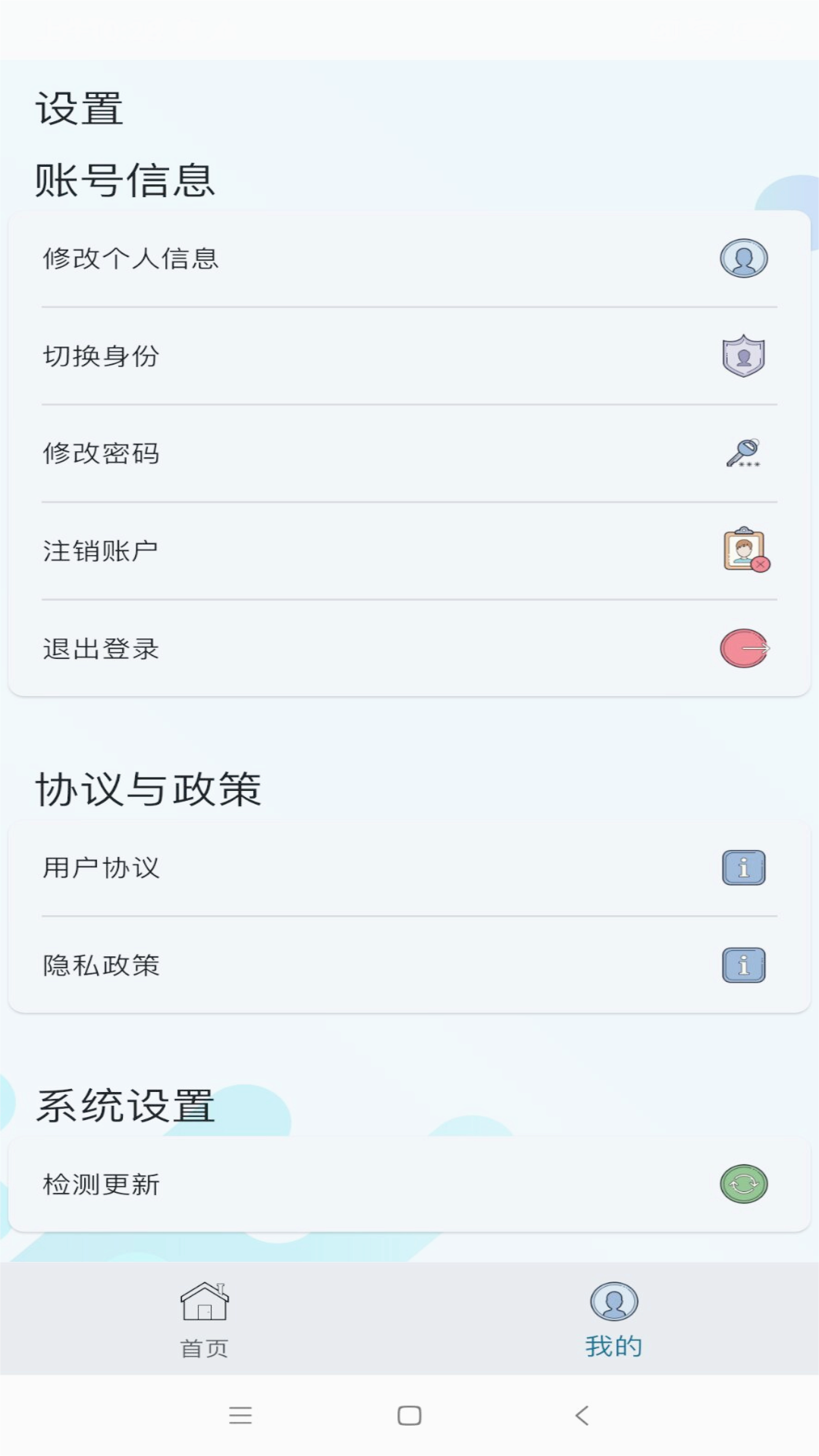
Task: Tap the info icon next to 用户协议
Action: click(x=742, y=868)
